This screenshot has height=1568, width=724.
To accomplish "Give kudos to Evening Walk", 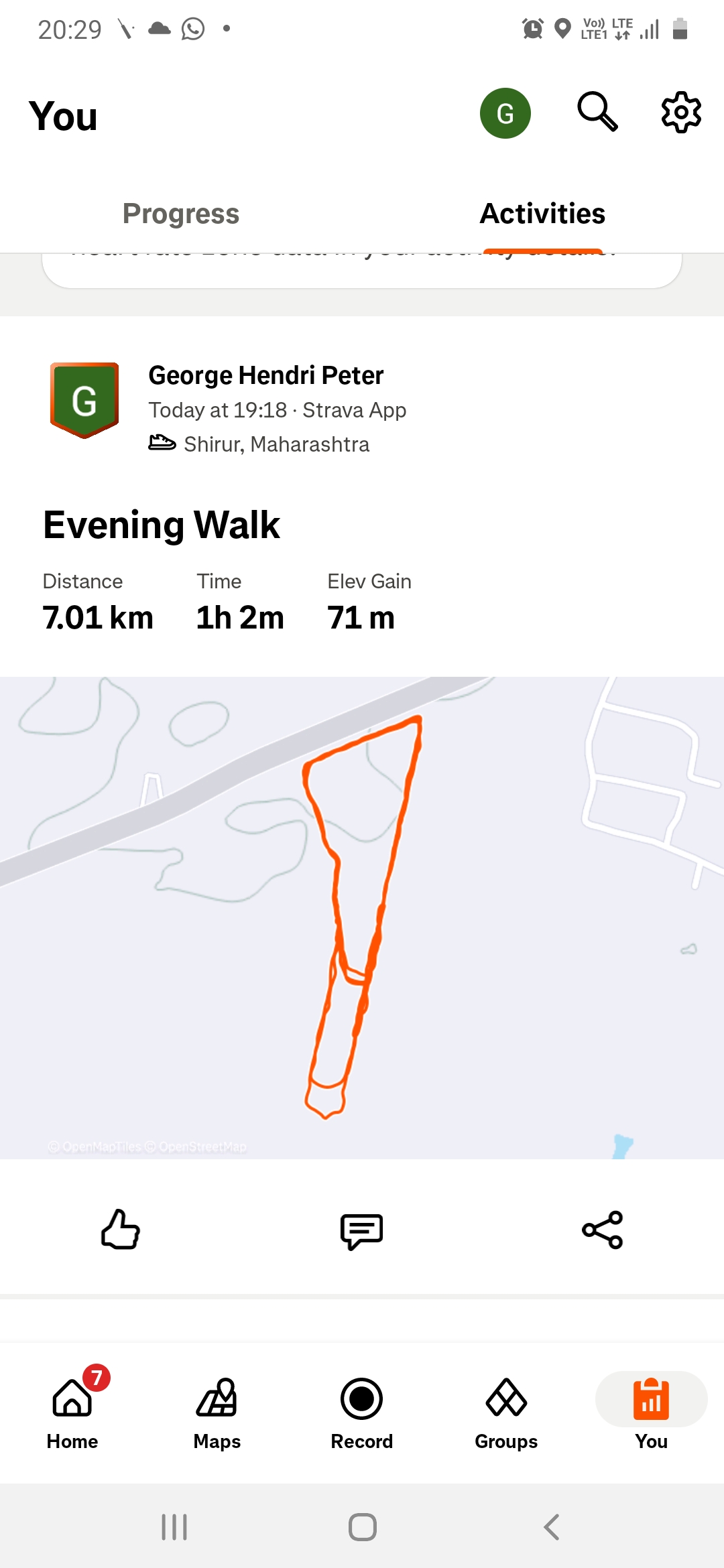I will pyautogui.click(x=121, y=1230).
